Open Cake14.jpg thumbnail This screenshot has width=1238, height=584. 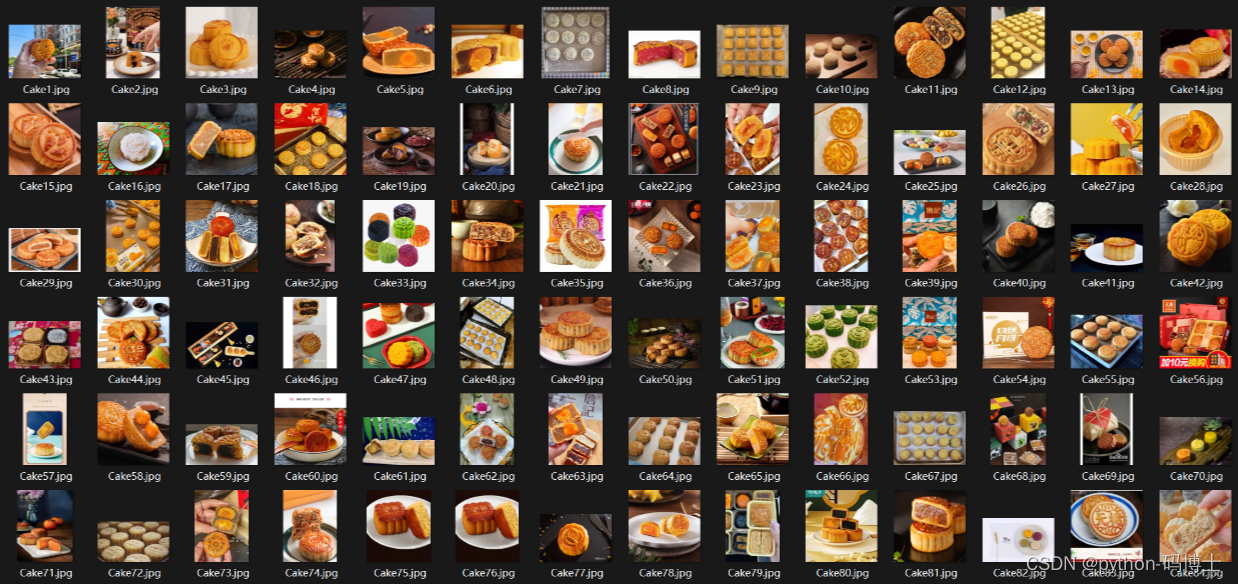pyautogui.click(x=1195, y=52)
